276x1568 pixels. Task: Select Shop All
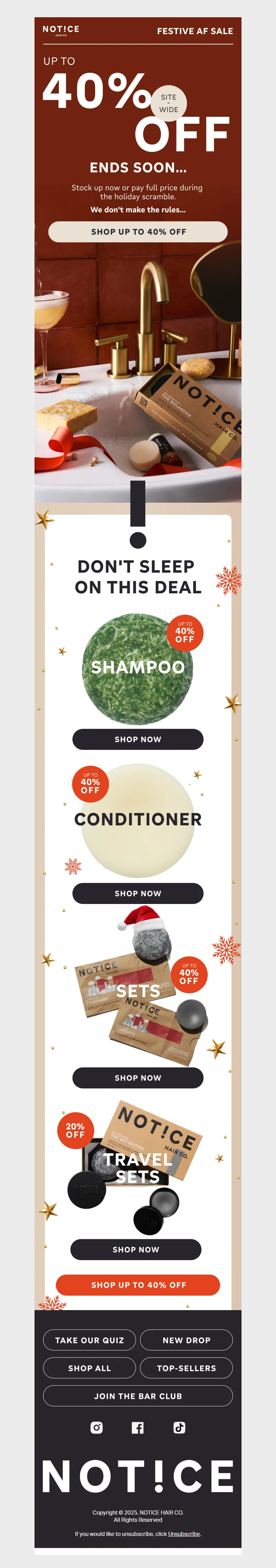pos(90,1368)
